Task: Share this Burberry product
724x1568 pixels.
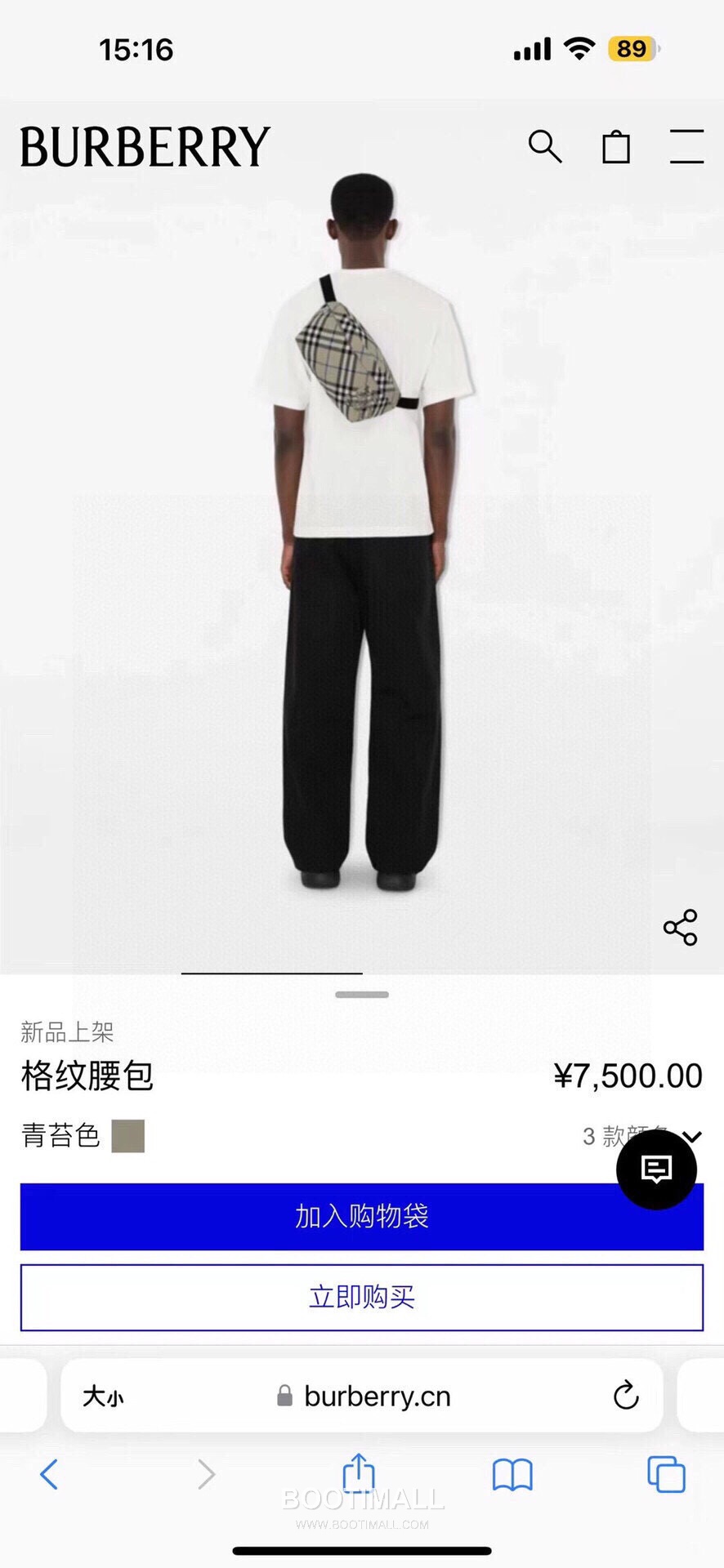Action: tap(680, 928)
